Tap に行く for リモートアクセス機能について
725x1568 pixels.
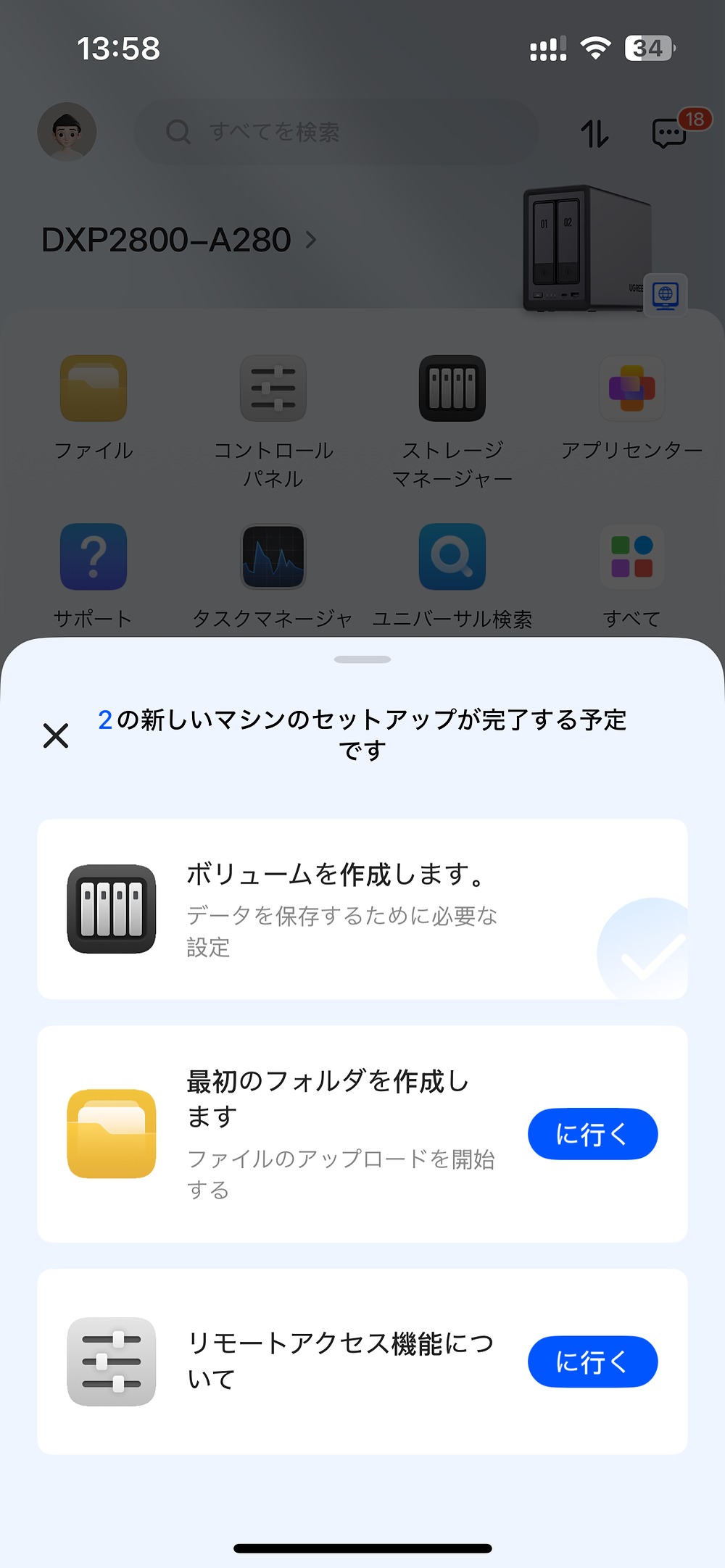tap(592, 1361)
